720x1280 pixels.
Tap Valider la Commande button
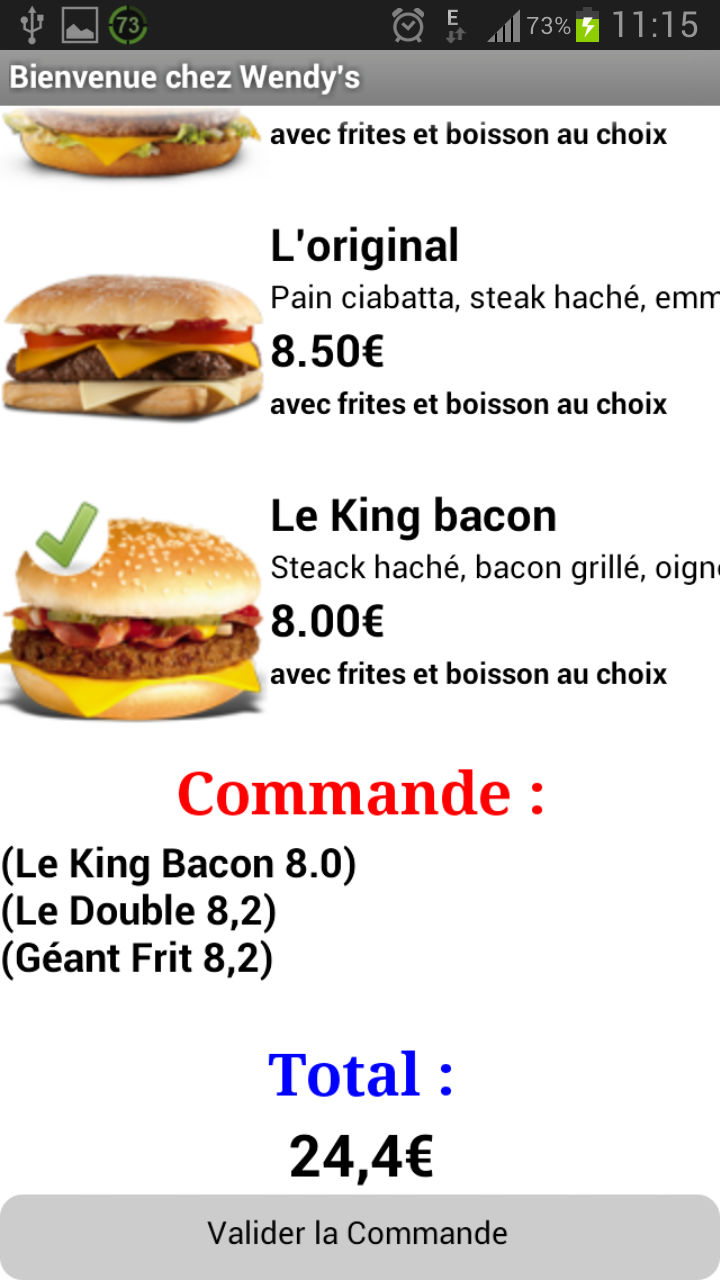(359, 1233)
